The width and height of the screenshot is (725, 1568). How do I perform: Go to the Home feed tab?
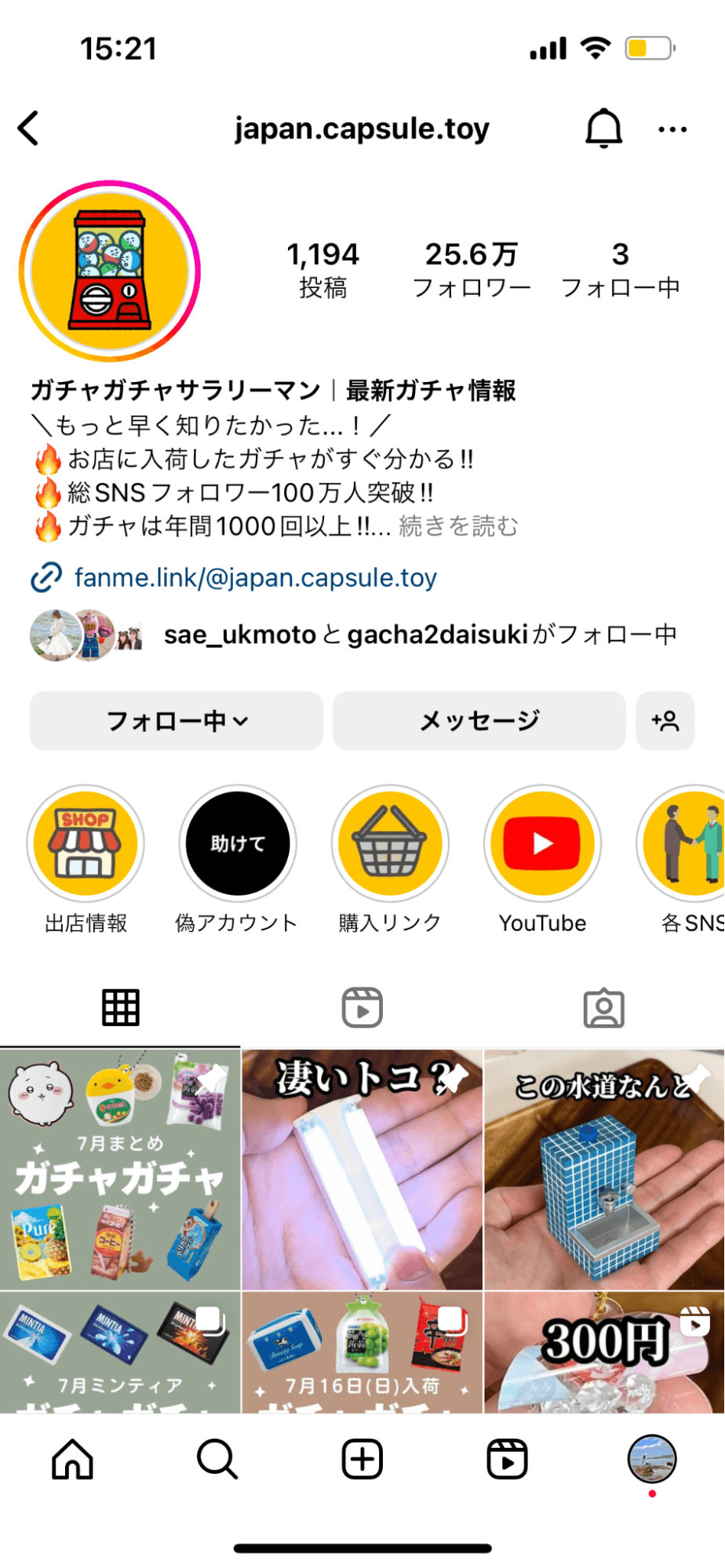(x=72, y=1459)
